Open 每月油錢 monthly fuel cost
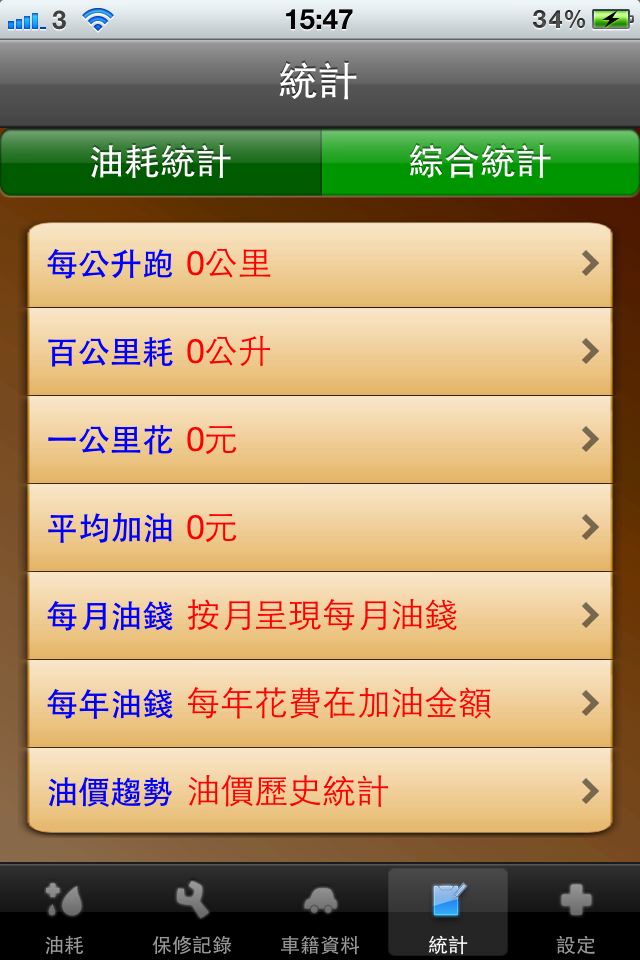The height and width of the screenshot is (960, 640). coord(320,616)
